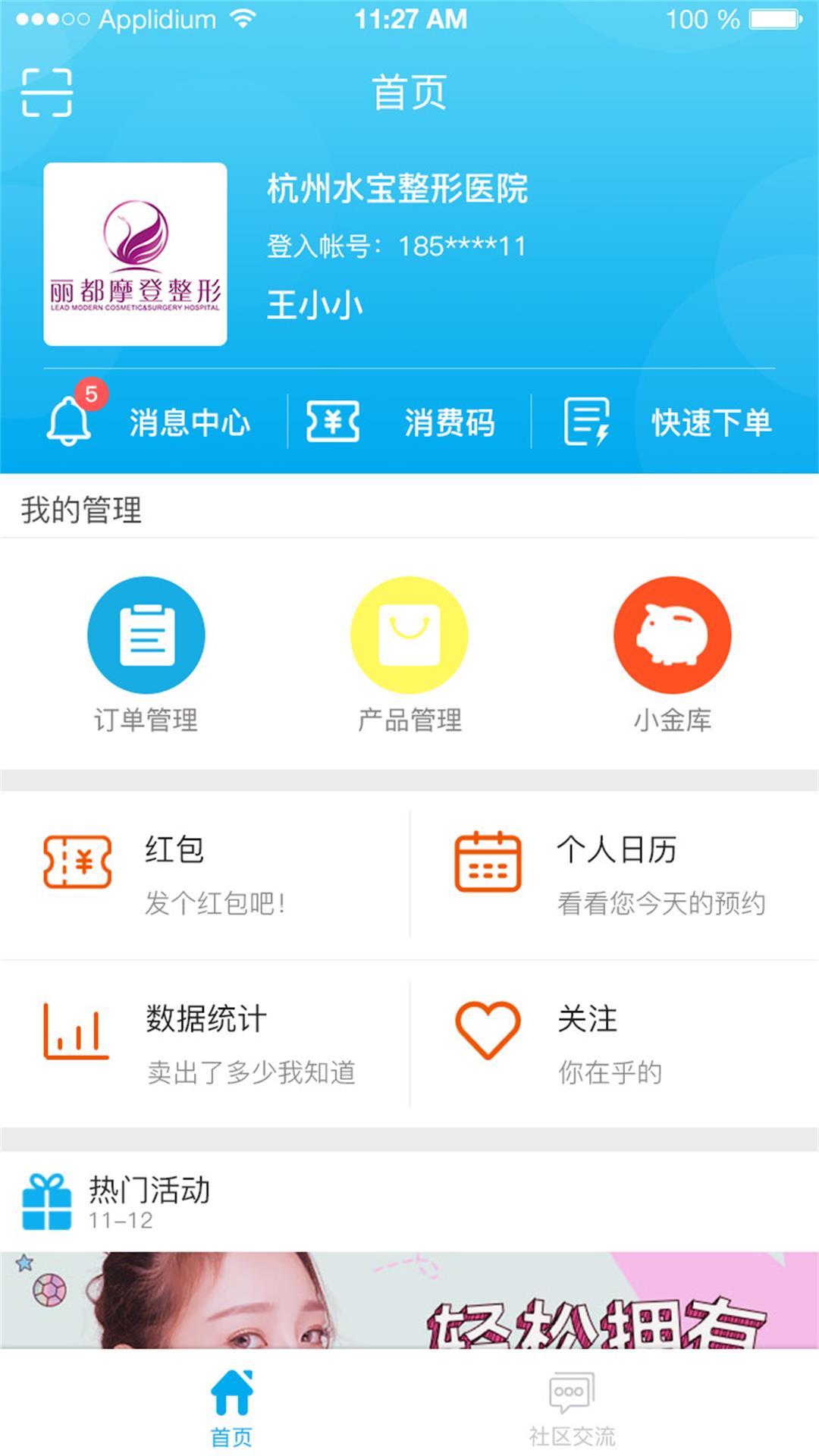Screen dimensions: 819x1456
Task: Open 关注 favorites entry
Action: pos(614,1043)
